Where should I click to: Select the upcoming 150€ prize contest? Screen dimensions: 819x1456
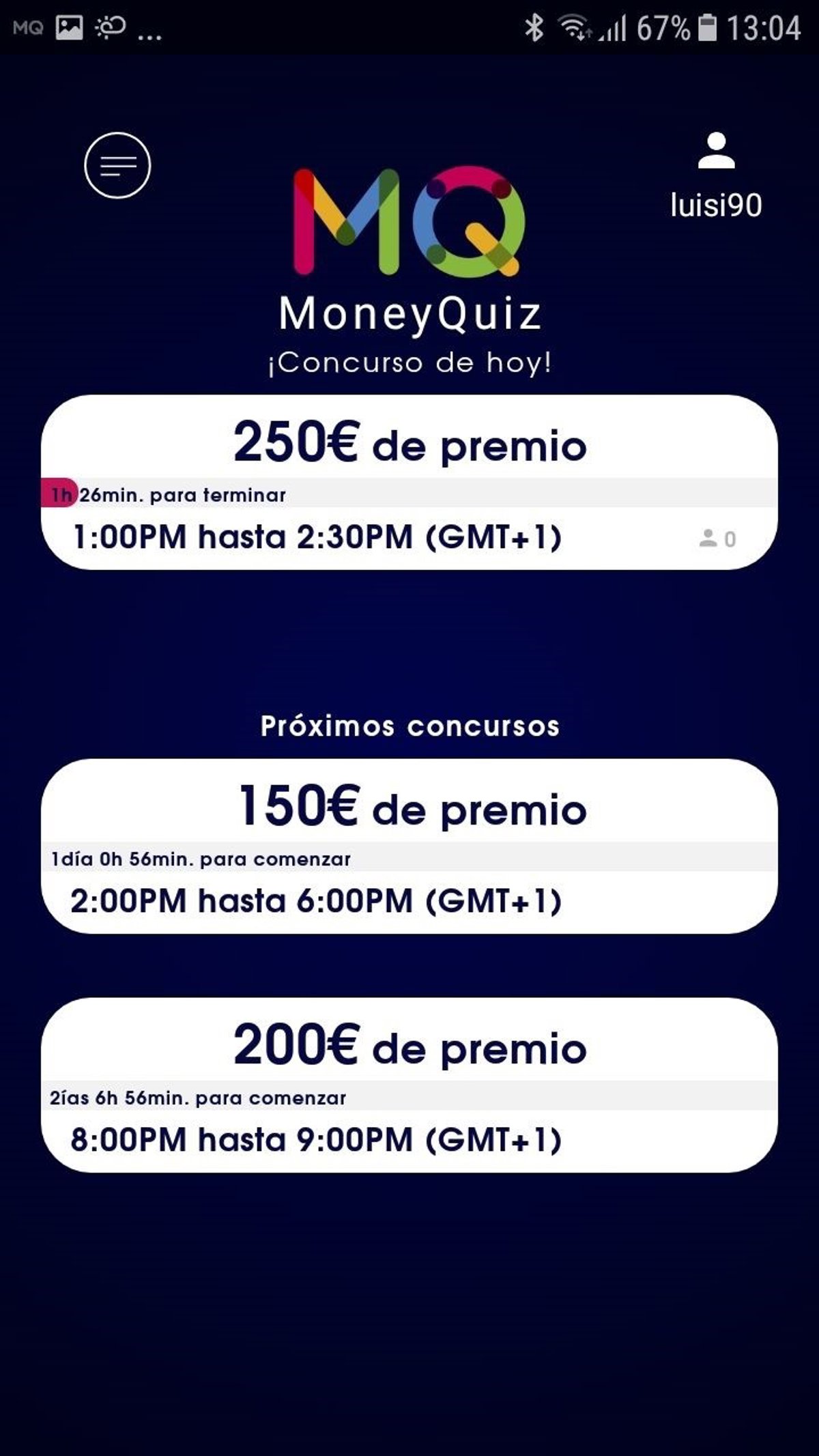coord(409,846)
